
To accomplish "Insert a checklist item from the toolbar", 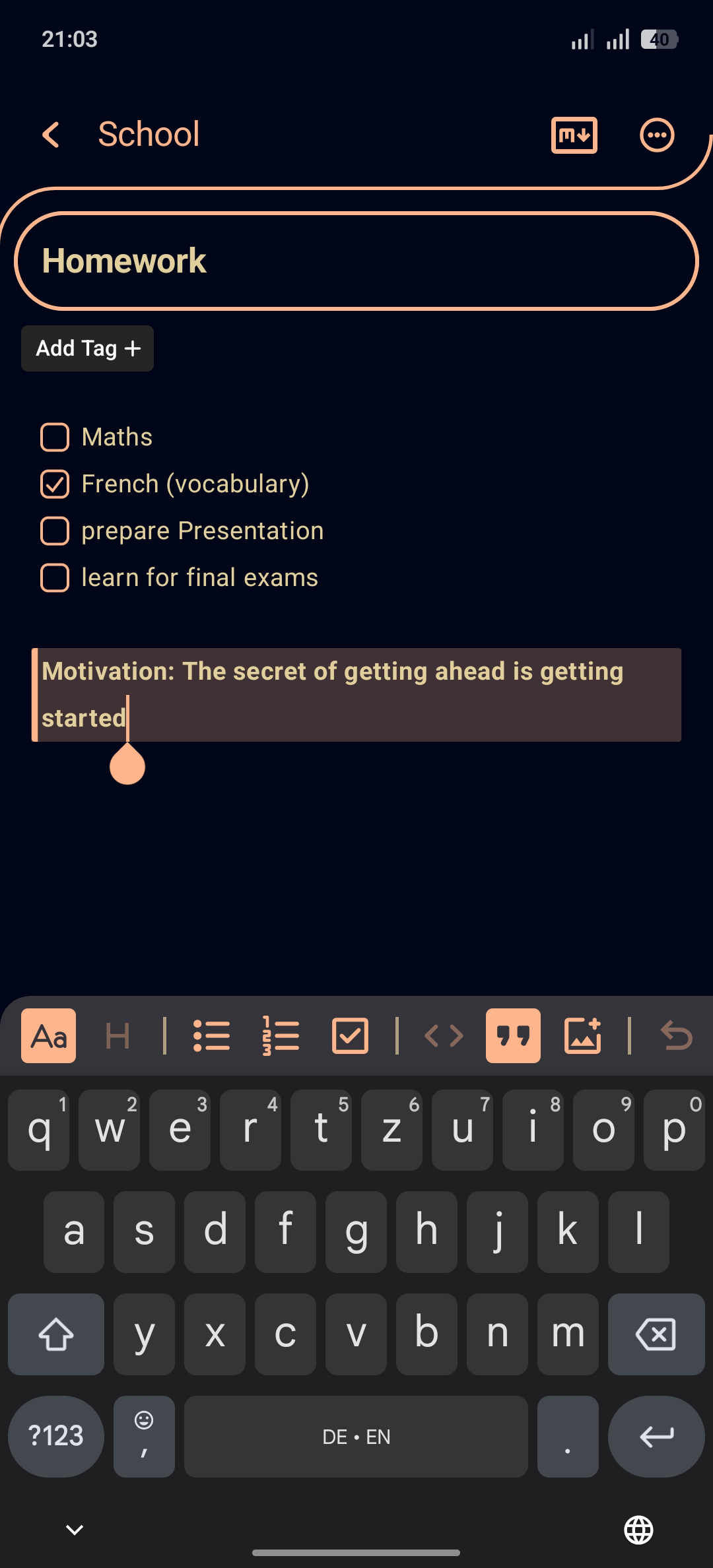I will point(350,1036).
